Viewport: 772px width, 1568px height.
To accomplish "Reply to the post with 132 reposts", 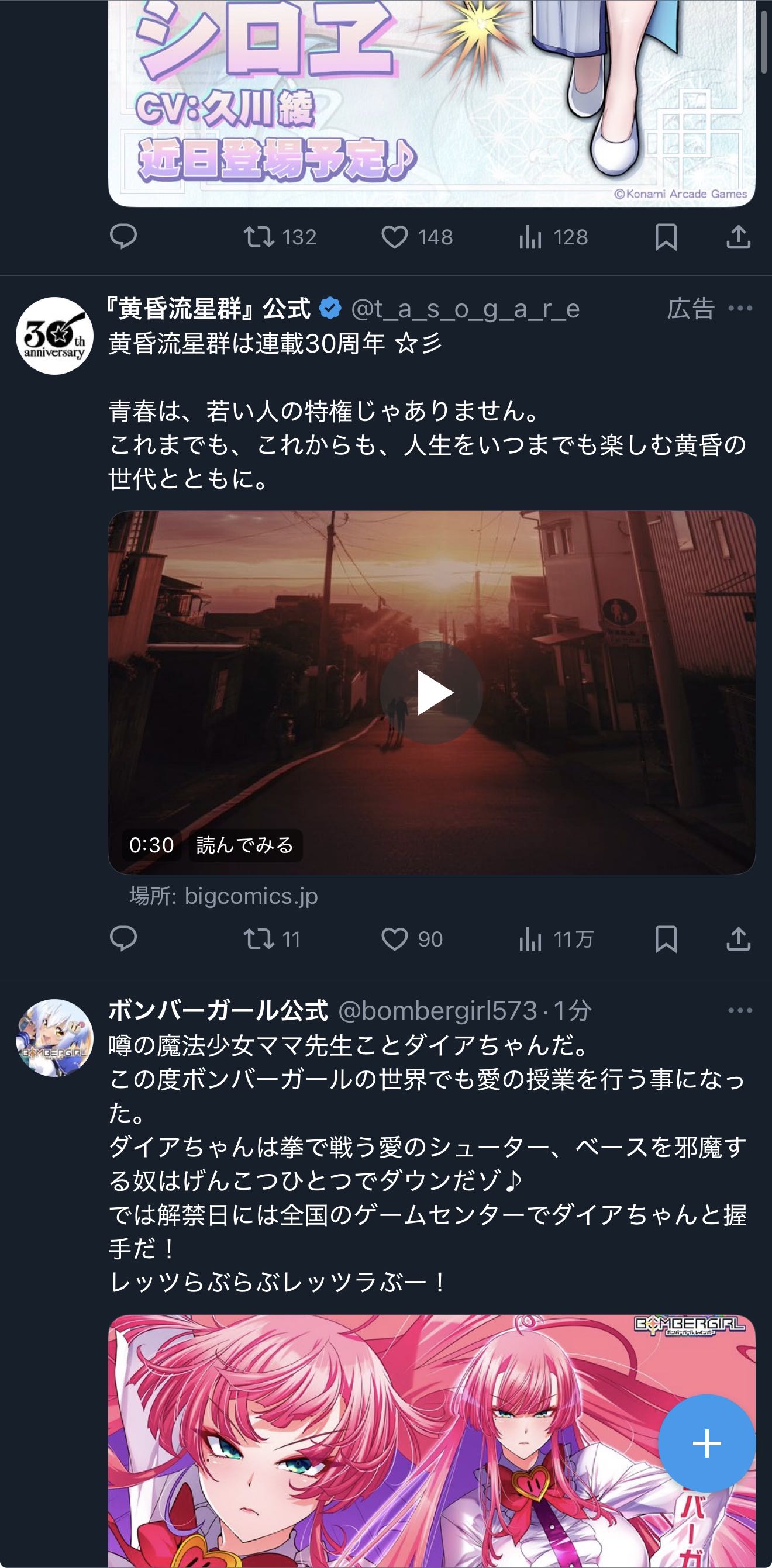I will pos(123,237).
